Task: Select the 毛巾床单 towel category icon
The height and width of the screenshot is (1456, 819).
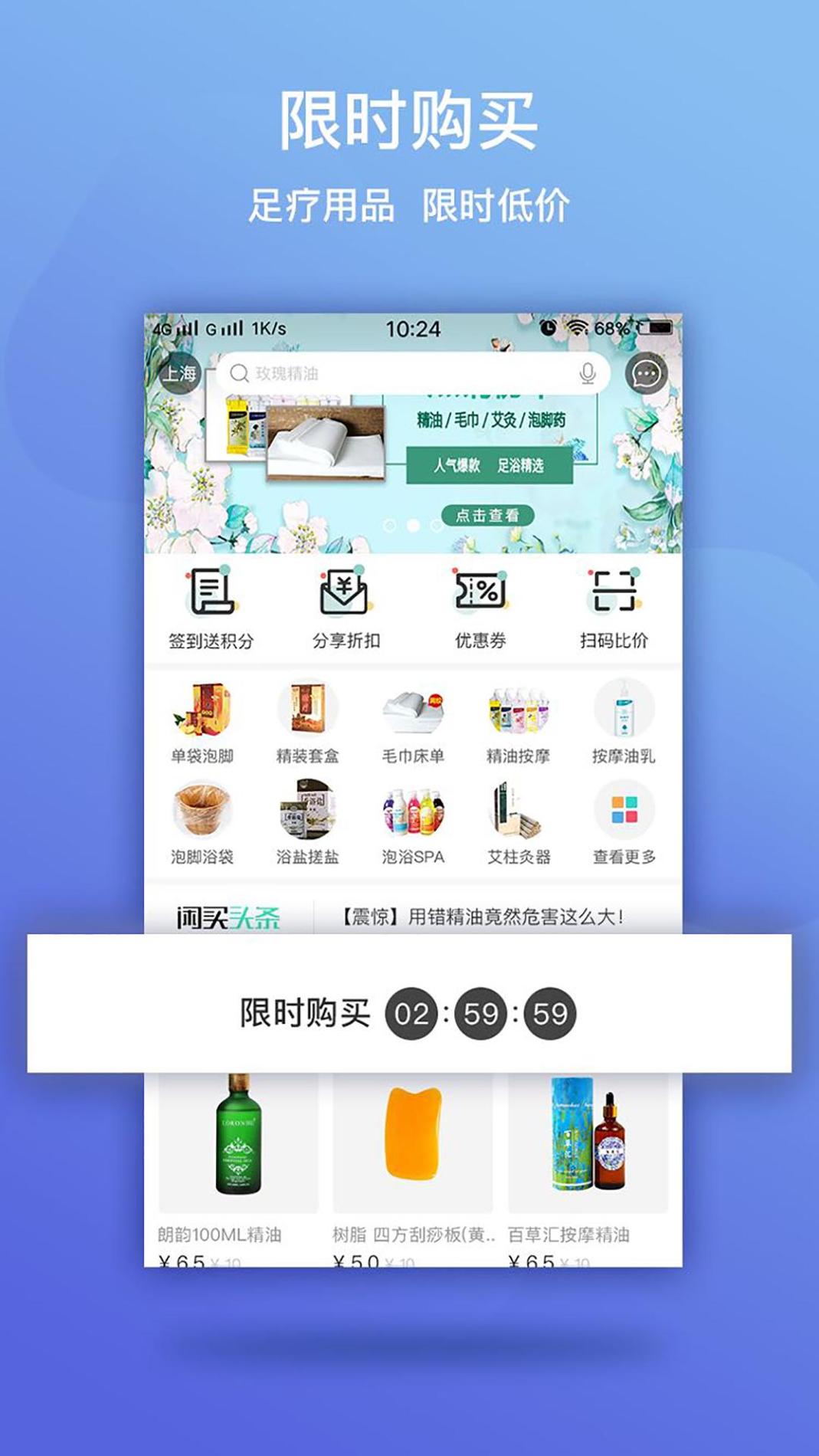Action: tap(414, 724)
